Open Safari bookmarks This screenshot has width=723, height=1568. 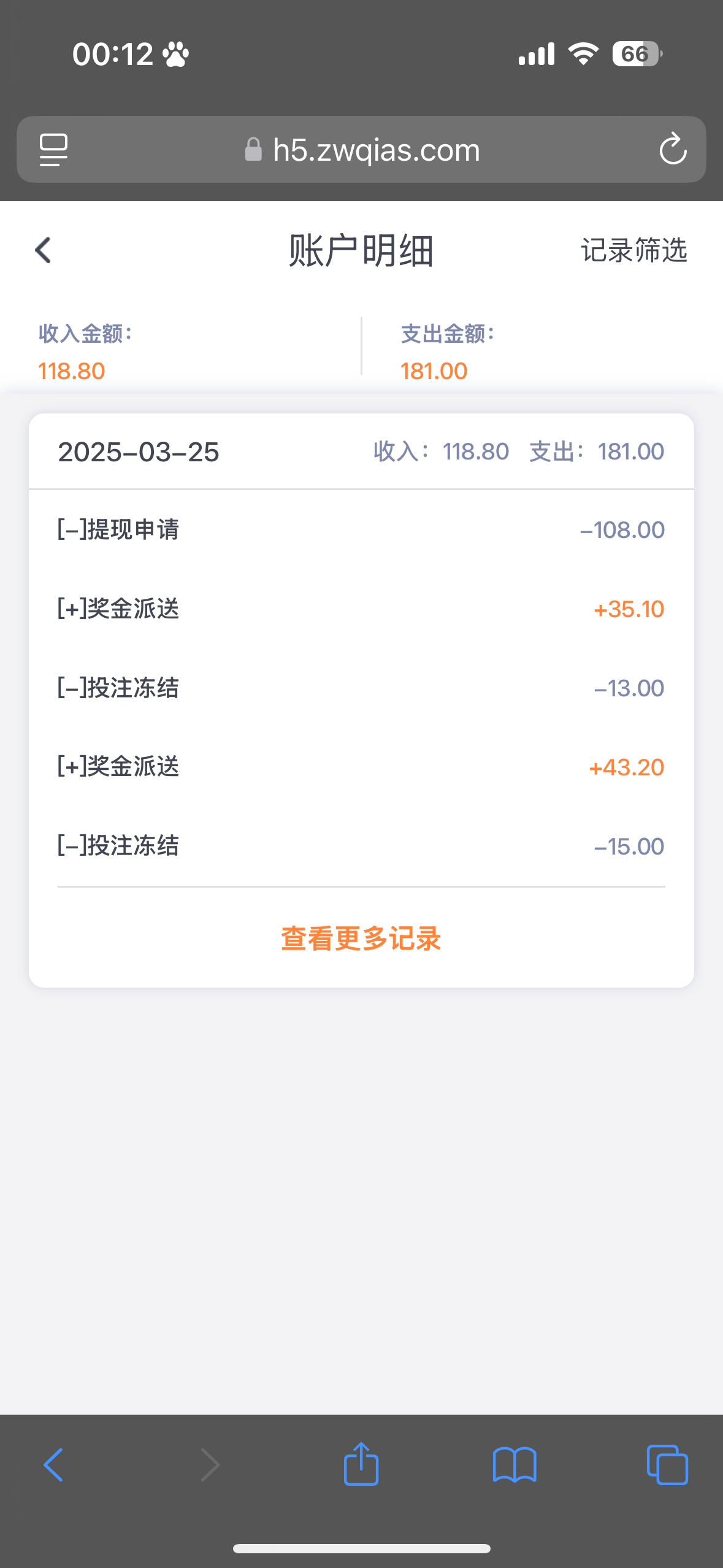(x=515, y=1465)
